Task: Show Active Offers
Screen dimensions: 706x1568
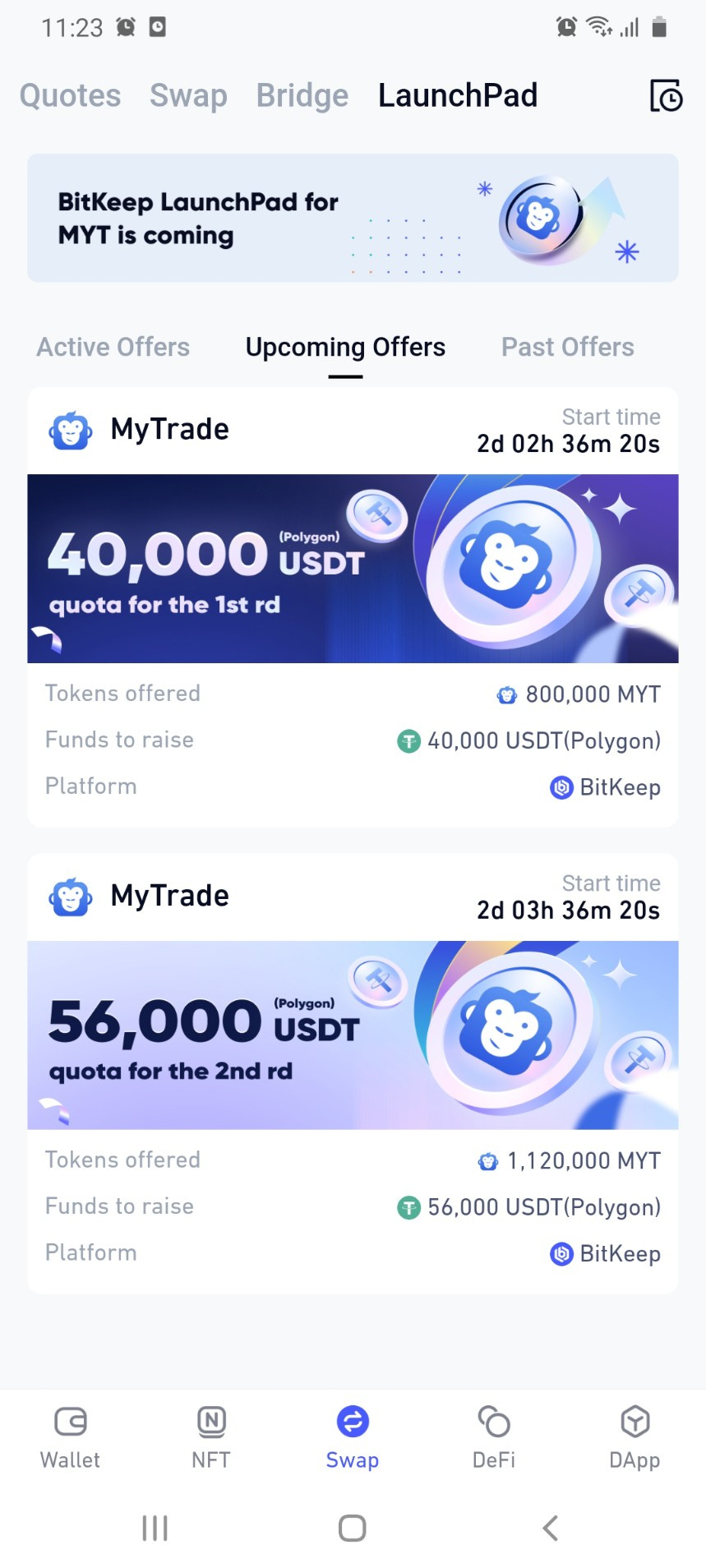Action: pyautogui.click(x=113, y=347)
